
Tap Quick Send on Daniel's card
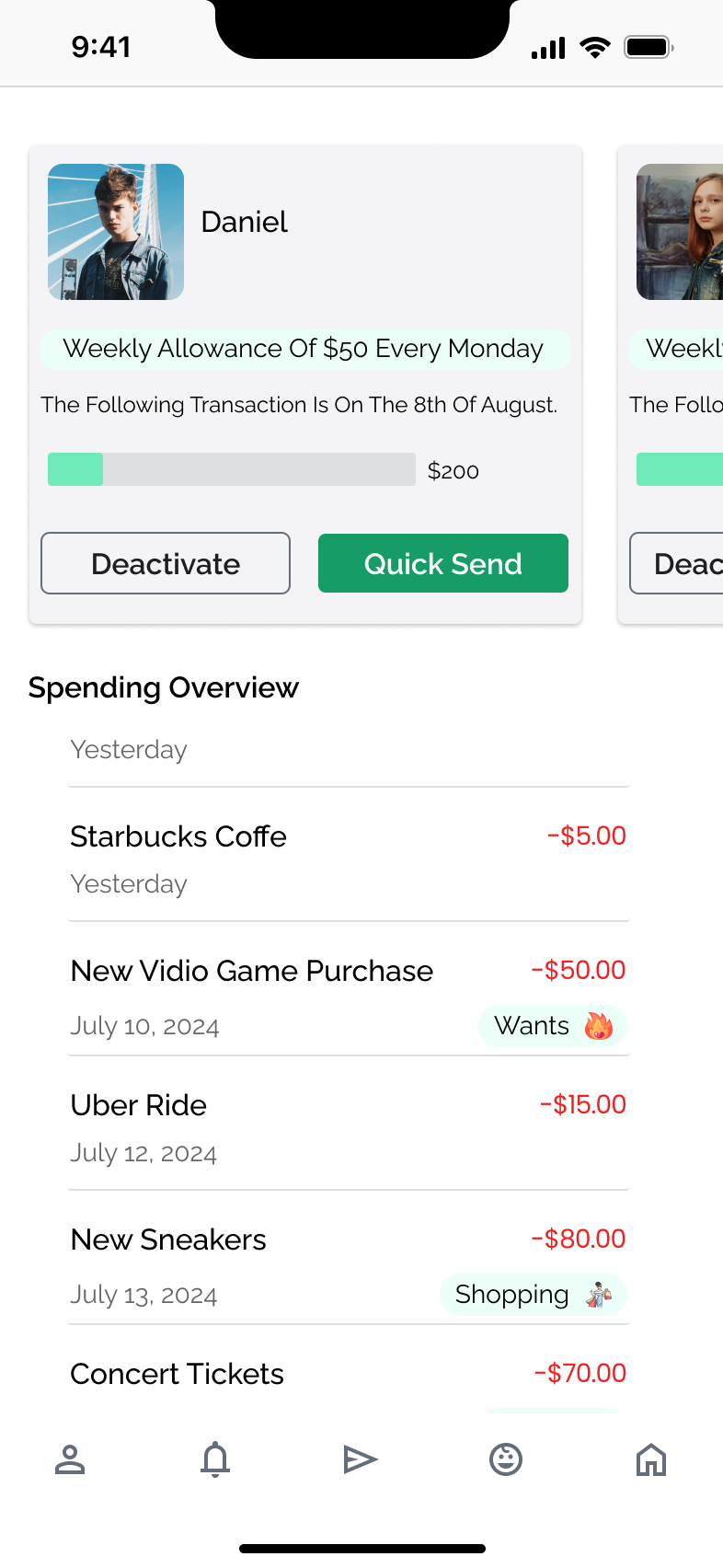click(x=443, y=563)
